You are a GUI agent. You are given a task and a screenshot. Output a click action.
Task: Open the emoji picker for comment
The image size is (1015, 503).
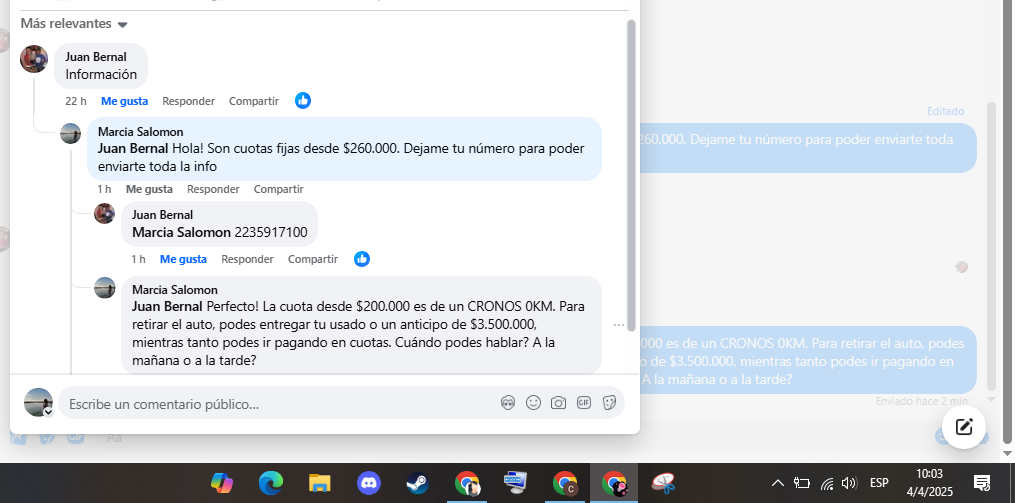pyautogui.click(x=533, y=403)
